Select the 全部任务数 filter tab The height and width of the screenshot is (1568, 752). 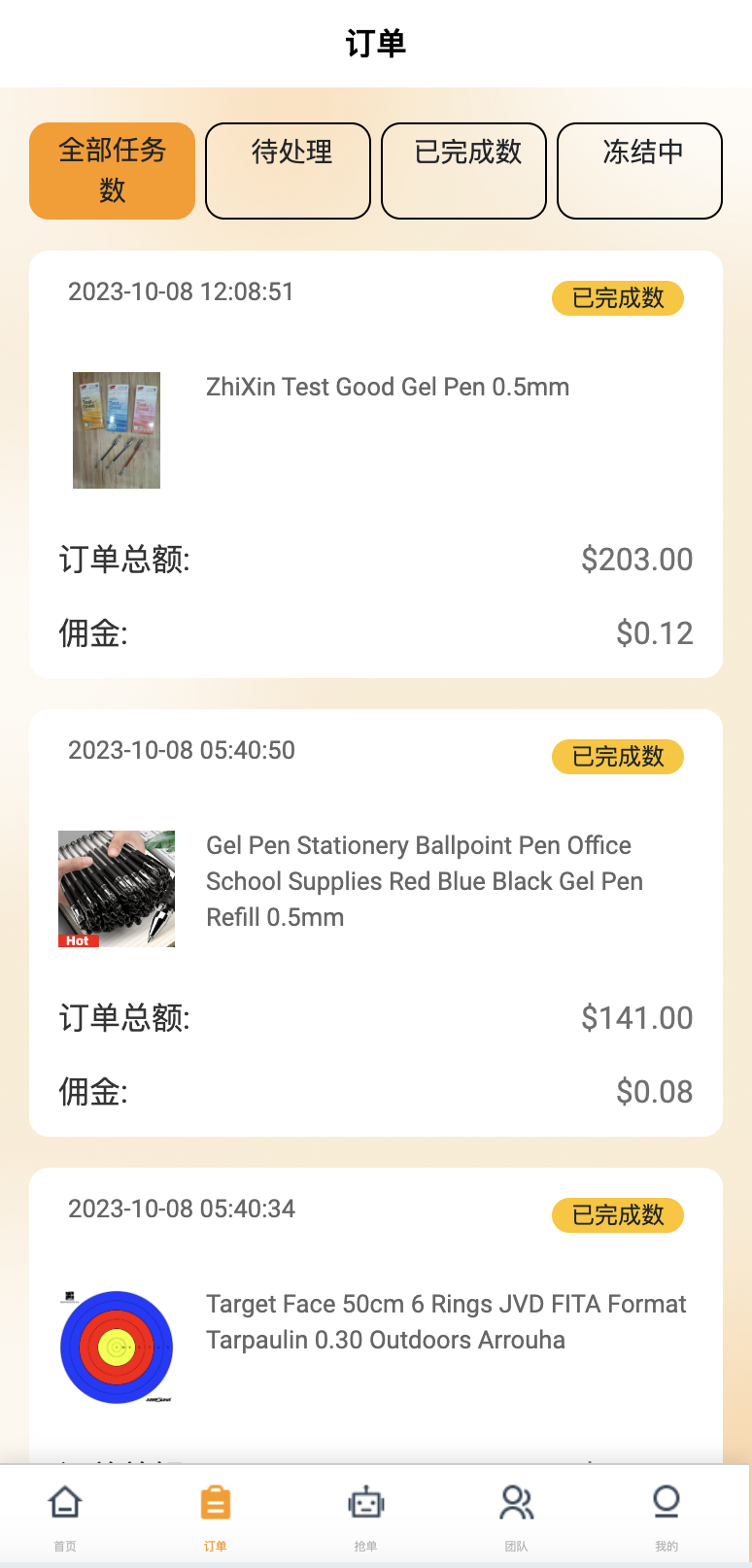point(112,171)
